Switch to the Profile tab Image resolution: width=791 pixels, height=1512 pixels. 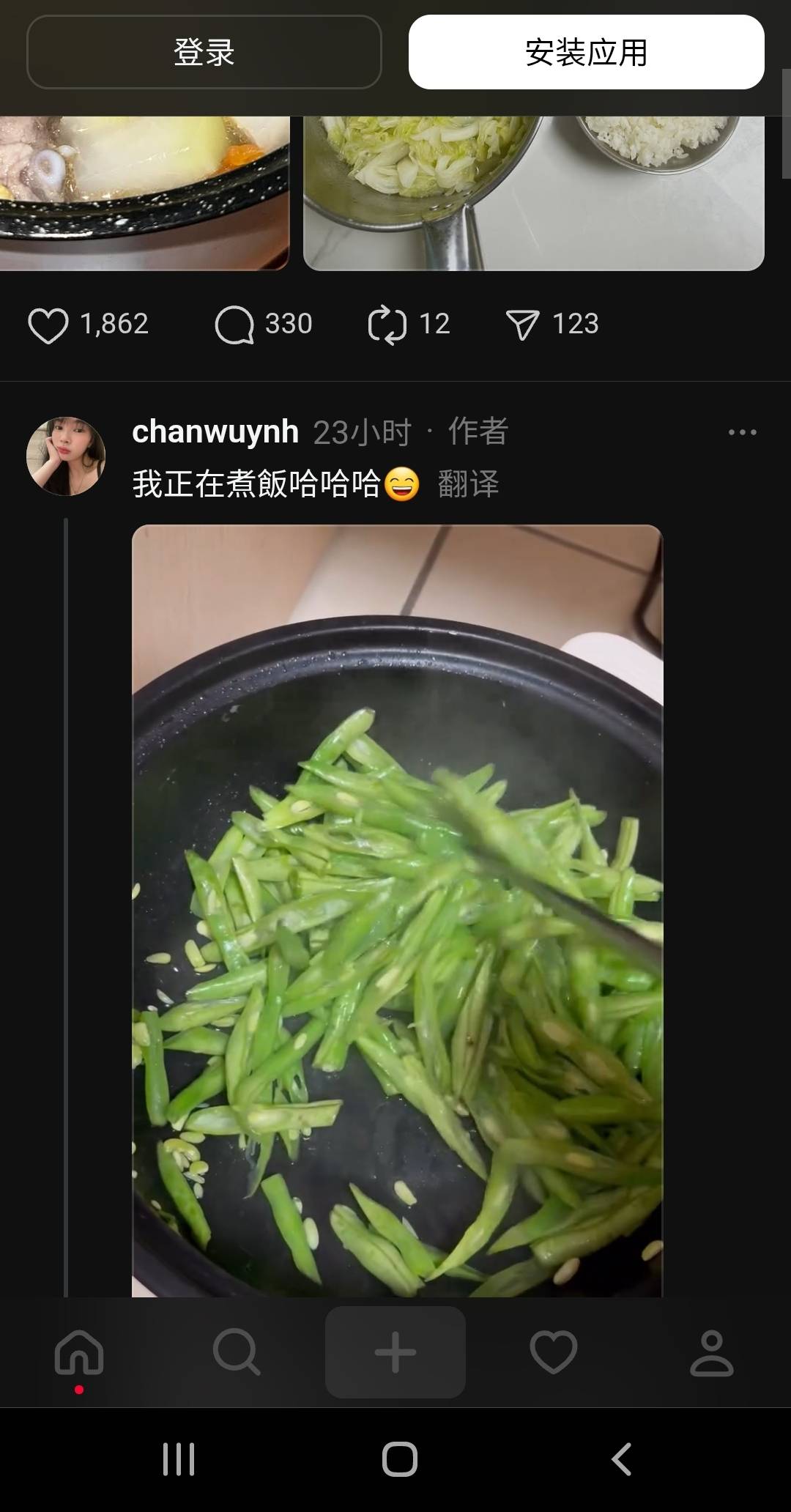(x=711, y=1352)
